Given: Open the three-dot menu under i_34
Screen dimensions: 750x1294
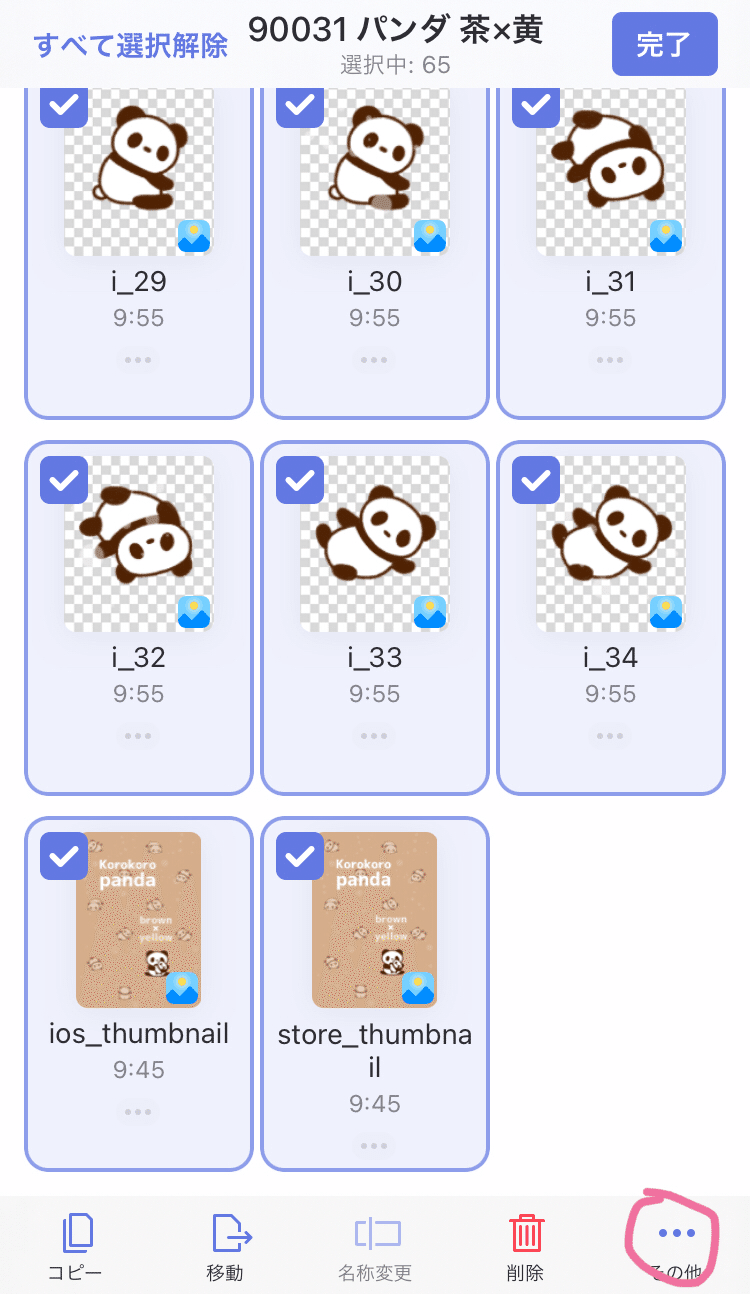Looking at the screenshot, I should (x=610, y=736).
